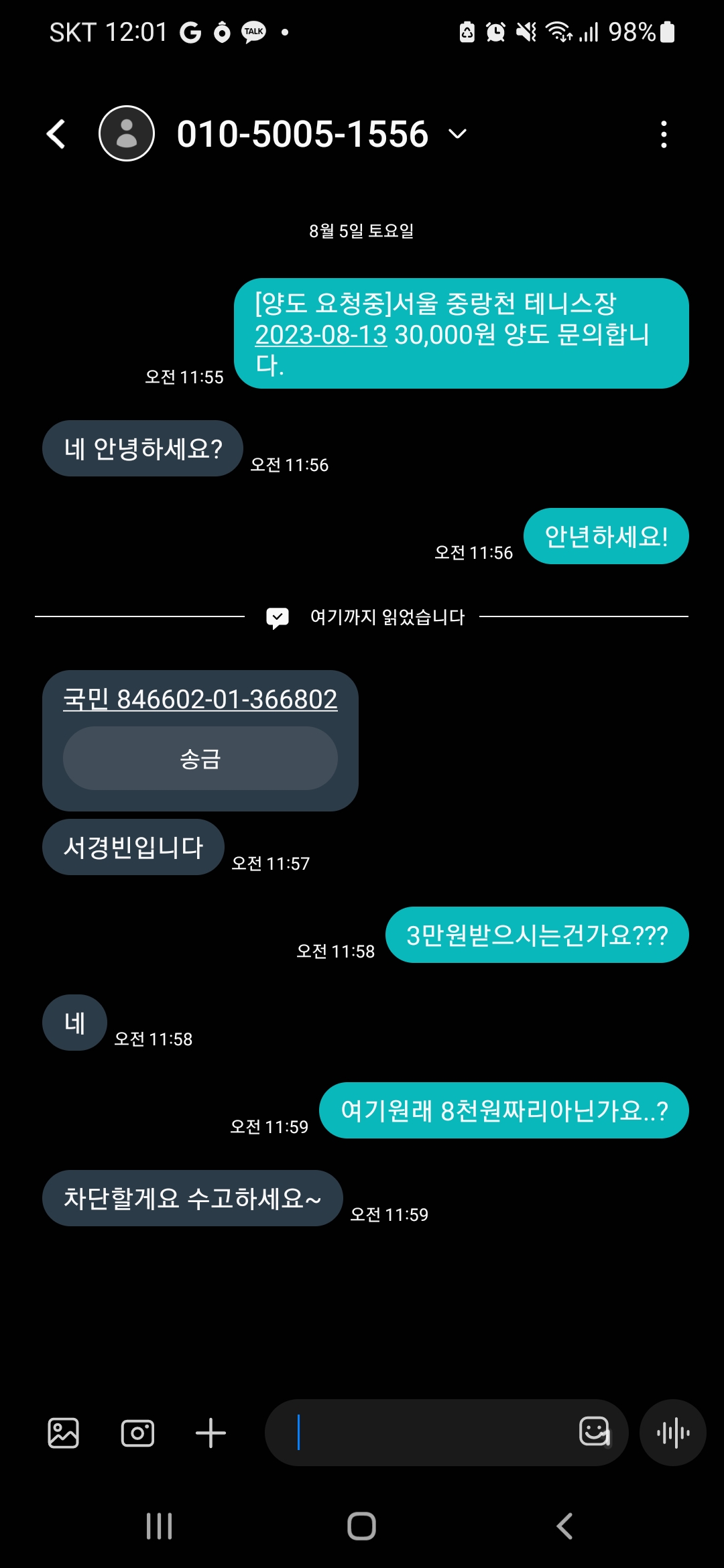
Task: Open recent apps from navigation bar
Action: click(160, 1526)
